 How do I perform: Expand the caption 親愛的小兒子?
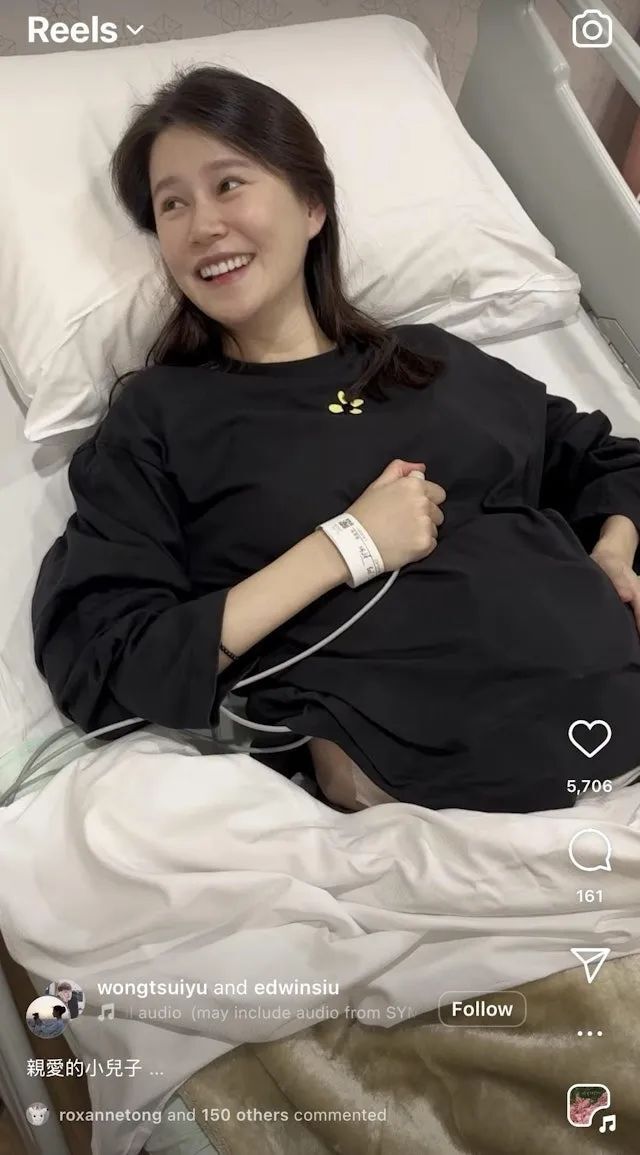pyautogui.click(x=95, y=1069)
